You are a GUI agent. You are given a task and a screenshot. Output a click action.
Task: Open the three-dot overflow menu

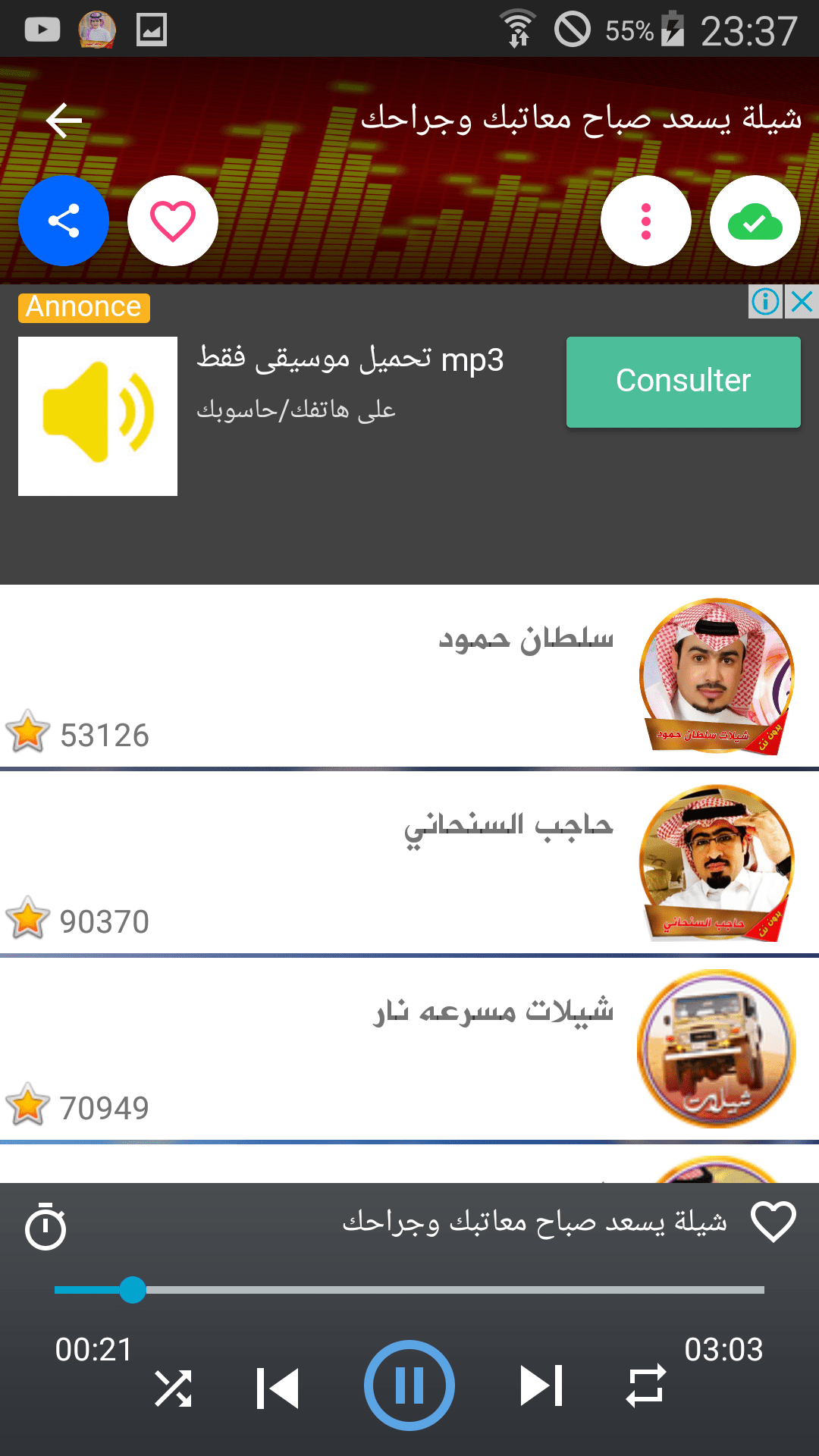646,221
